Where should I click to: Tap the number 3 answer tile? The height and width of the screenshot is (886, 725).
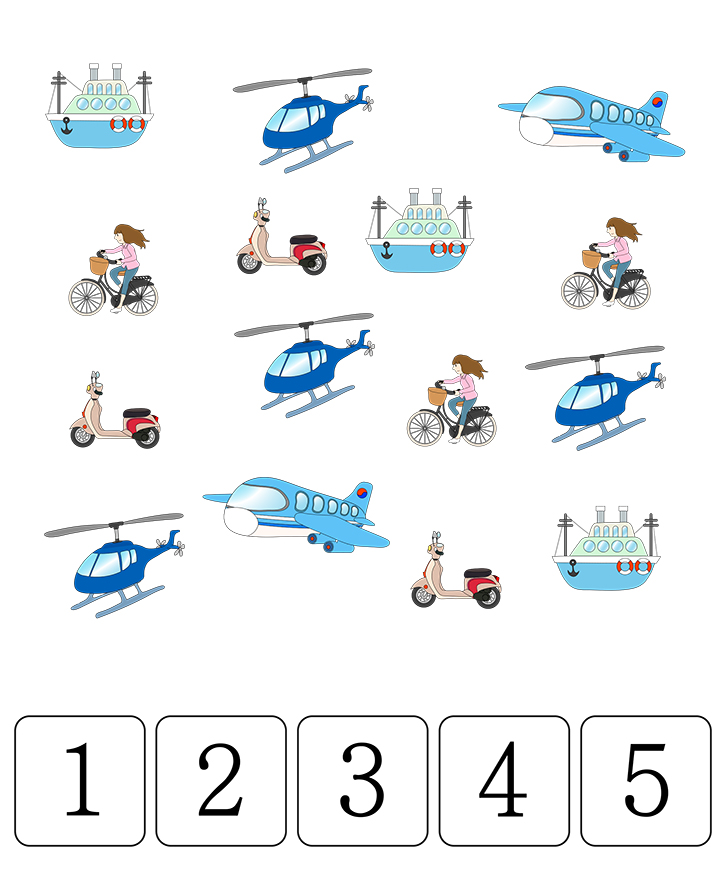[x=362, y=780]
